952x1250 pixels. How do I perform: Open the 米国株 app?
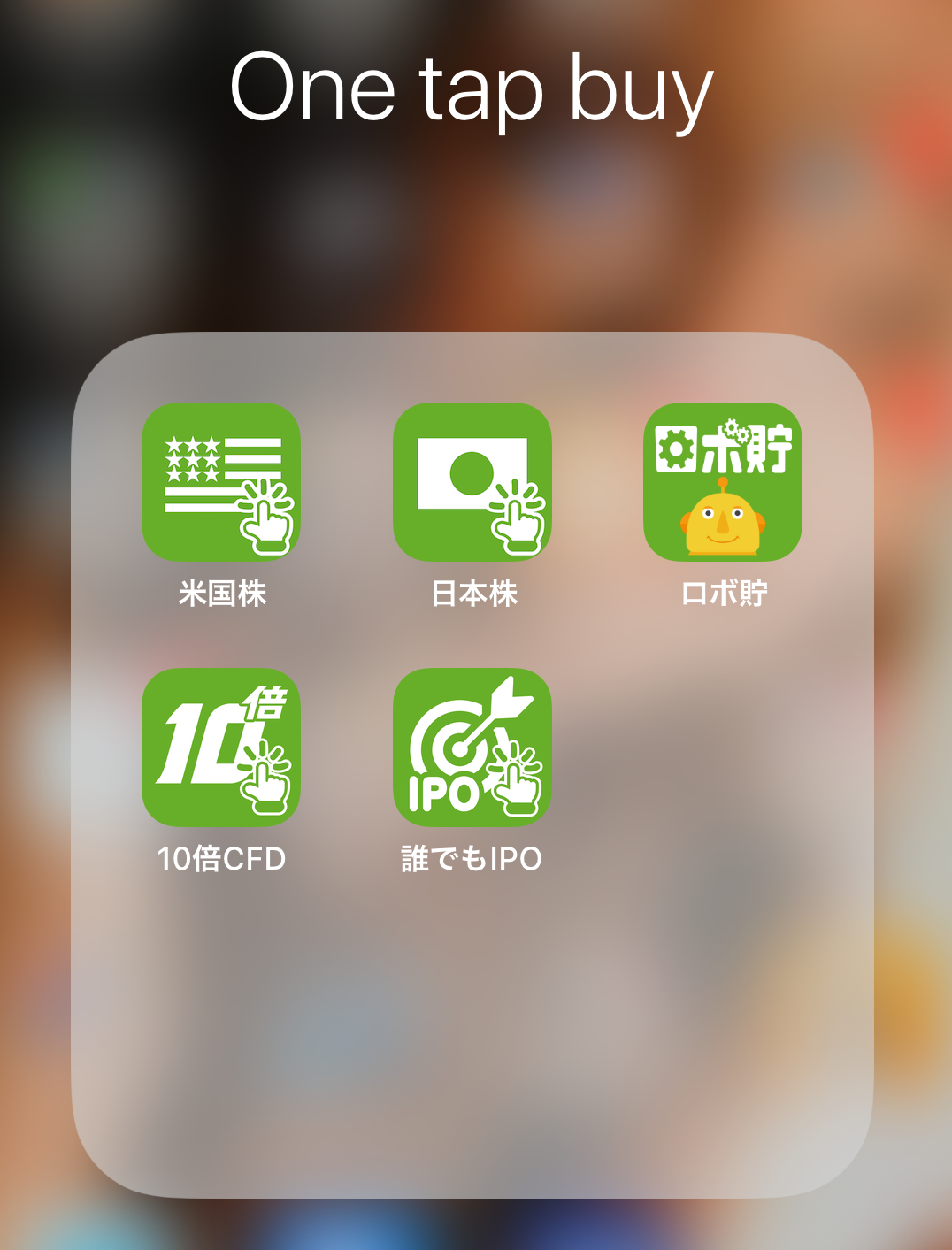coord(221,482)
